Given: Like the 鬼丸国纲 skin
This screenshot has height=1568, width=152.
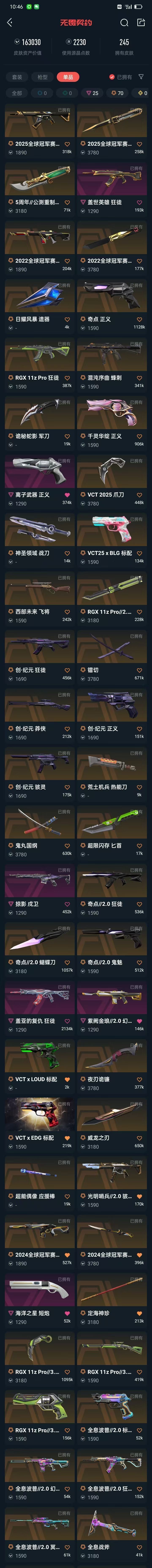Looking at the screenshot, I should 67,846.
